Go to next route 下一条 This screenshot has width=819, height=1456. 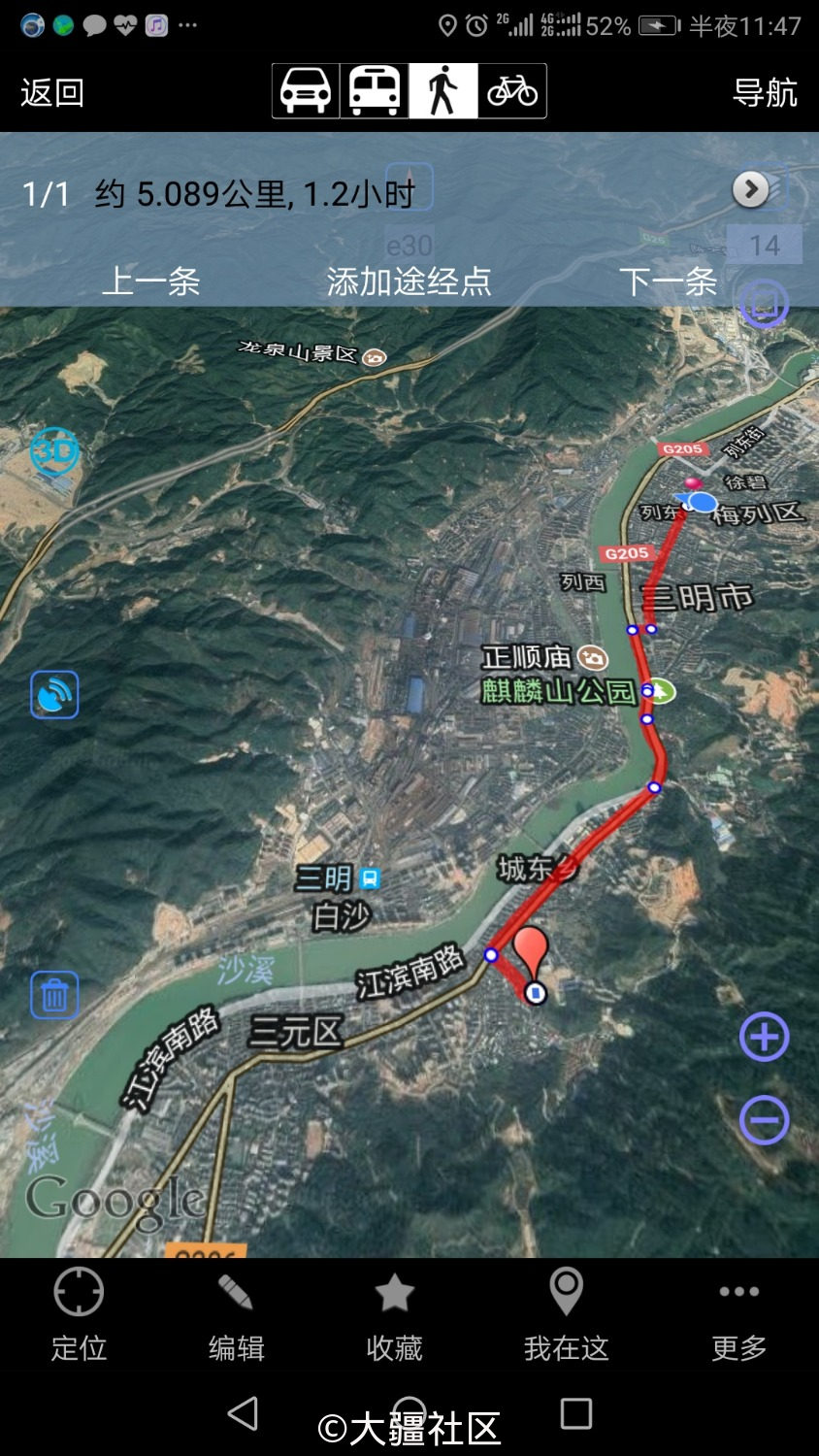(669, 281)
